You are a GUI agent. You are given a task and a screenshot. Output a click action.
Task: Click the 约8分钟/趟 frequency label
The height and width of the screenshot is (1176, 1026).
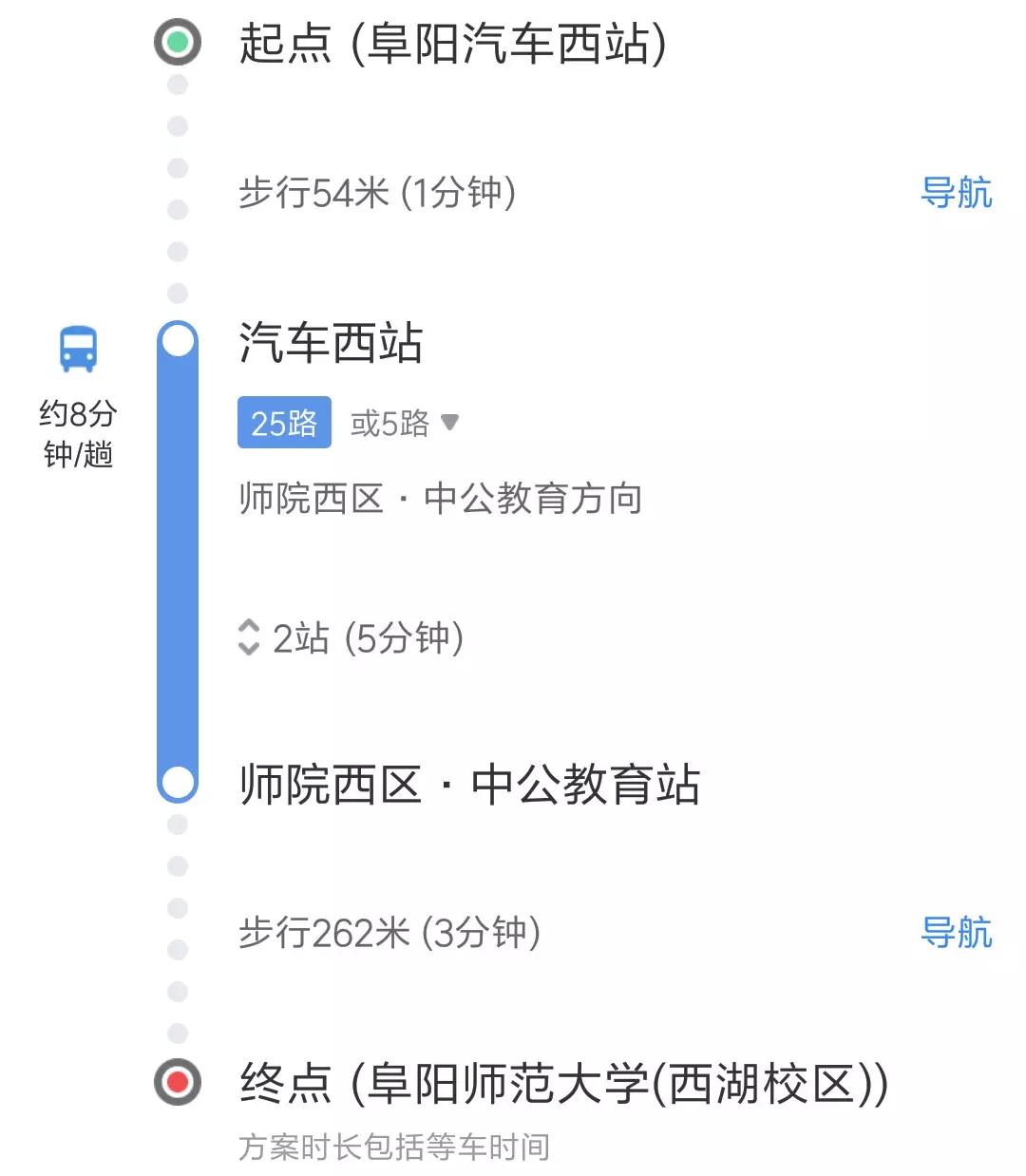pyautogui.click(x=78, y=433)
